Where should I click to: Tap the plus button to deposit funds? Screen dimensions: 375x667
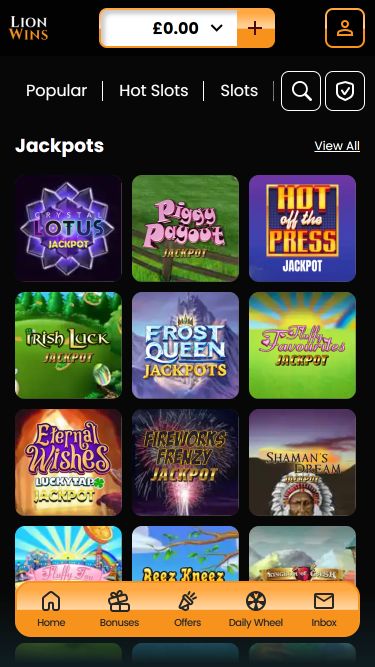[255, 28]
